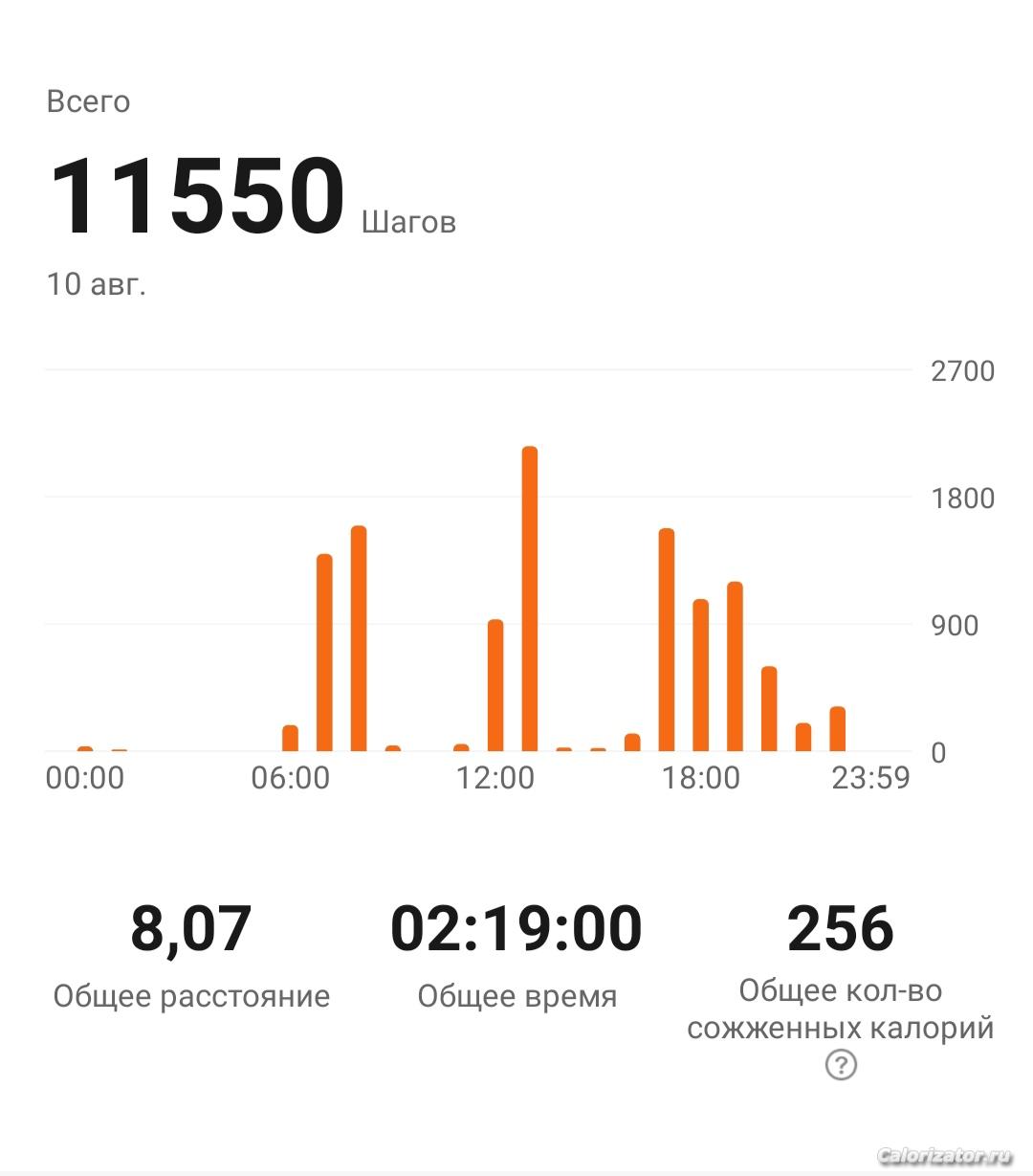Screen dimensions: 1033x1176
Task: Select the tallest step bar after 12:00
Action: tap(530, 598)
